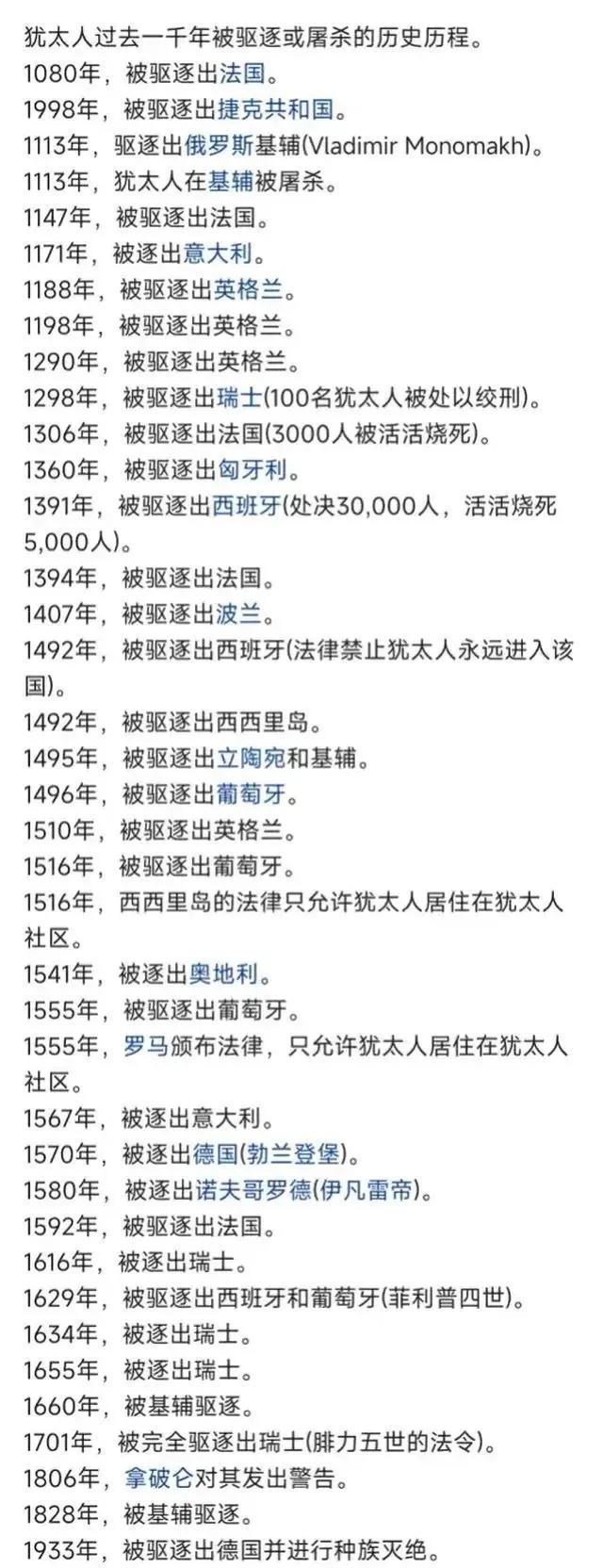This screenshot has height=1568, width=603.
Task: Open the 伊凡雷帝 link
Action: tap(367, 1189)
